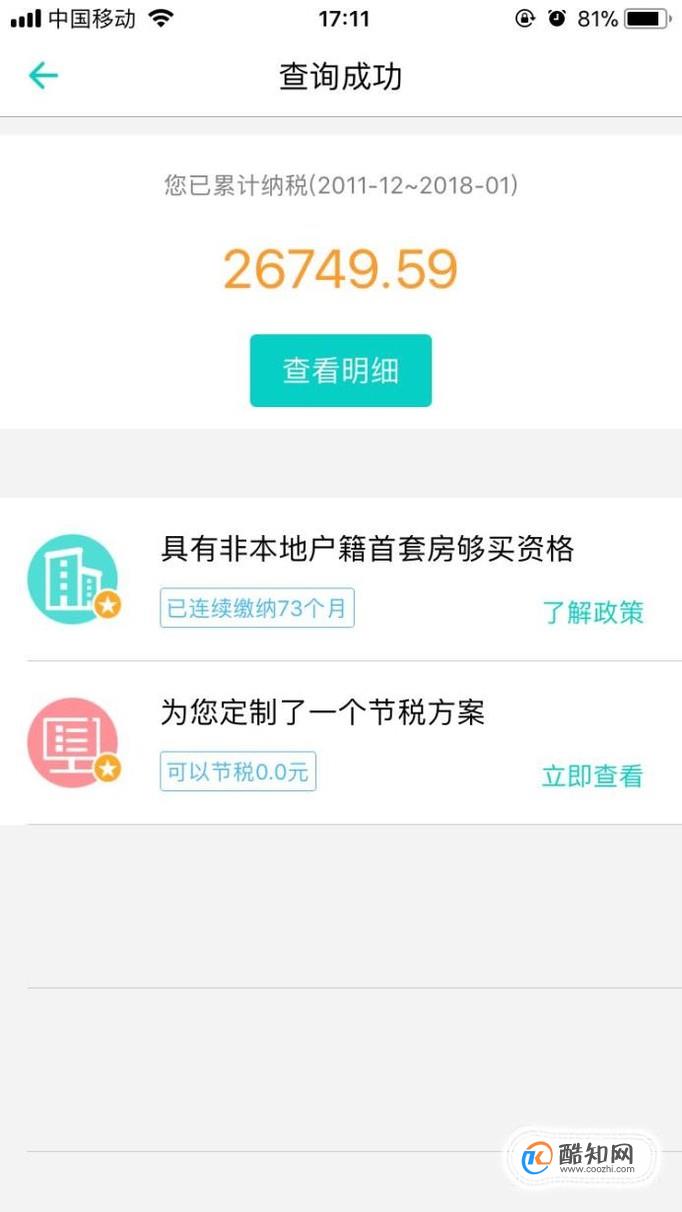Go back using the top-left arrow
This screenshot has width=682, height=1212.
coord(43,76)
